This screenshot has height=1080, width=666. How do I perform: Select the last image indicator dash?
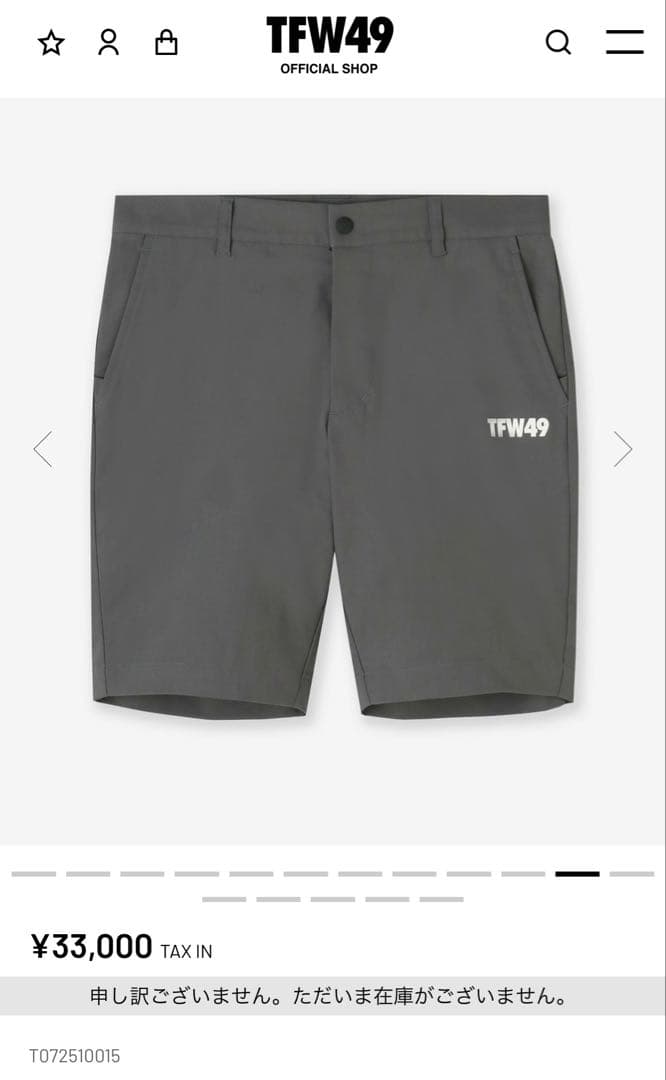[x=441, y=899]
